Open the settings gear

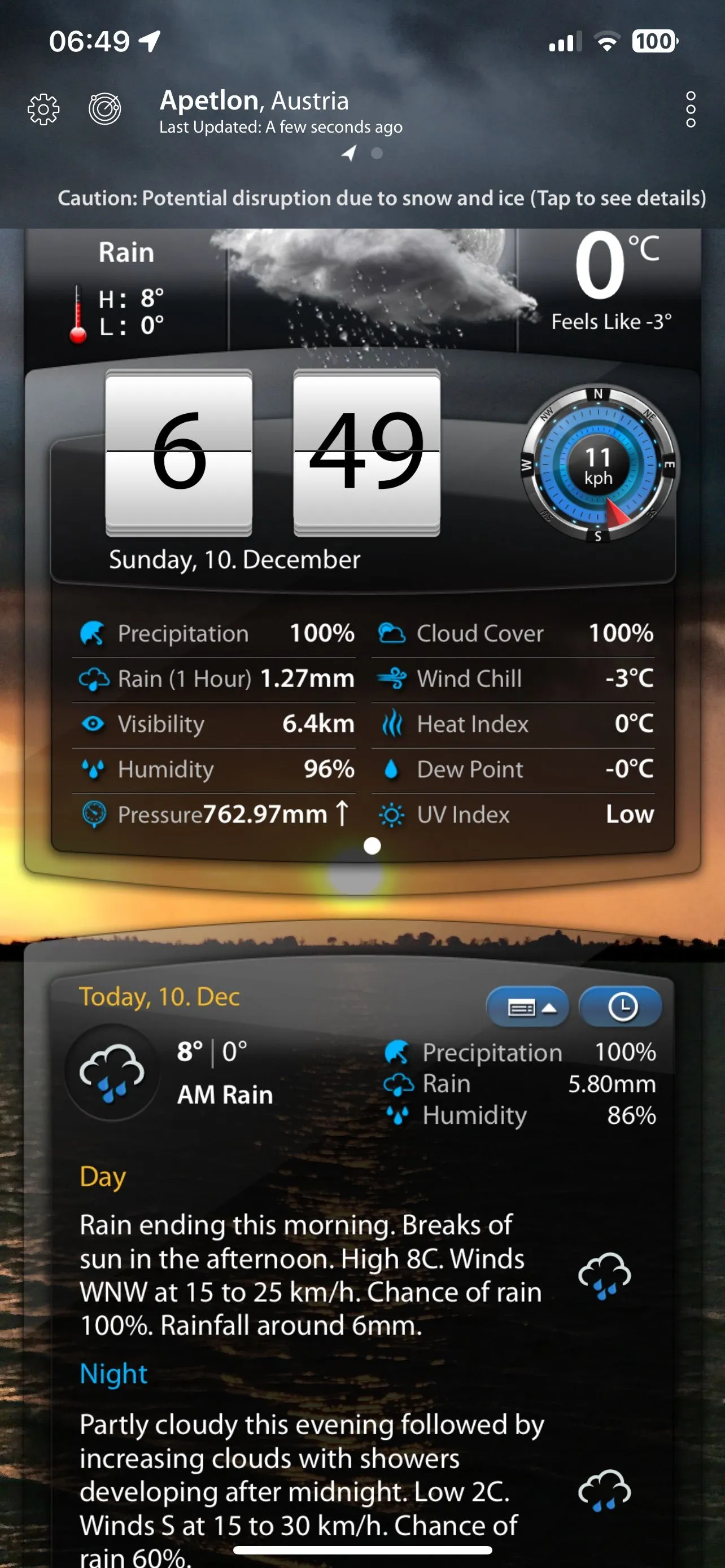(x=44, y=110)
